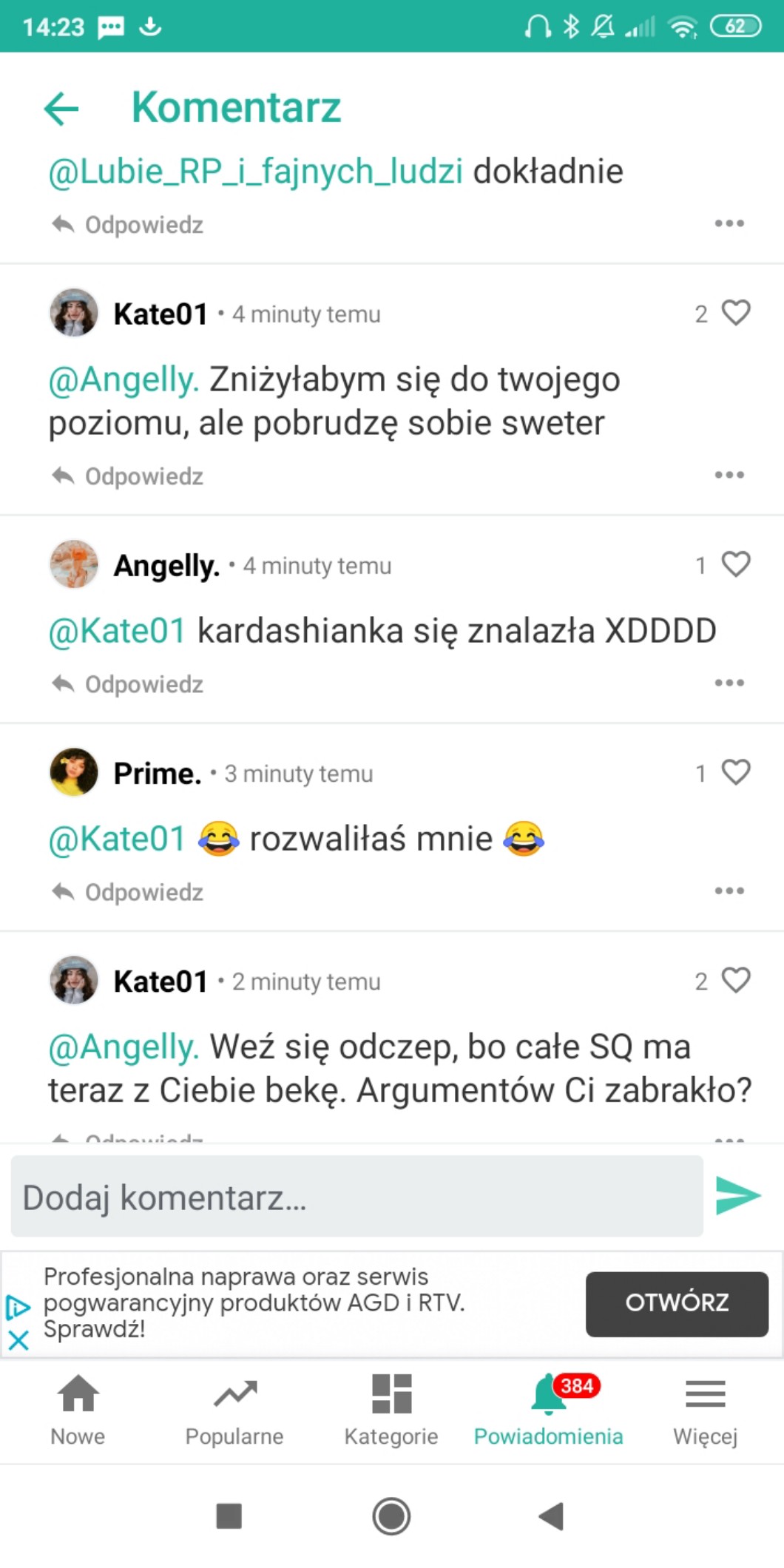Open the @Lubie_RP_i_fajnych_ludzi mention
Image resolution: width=784 pixels, height=1568 pixels.
click(x=255, y=172)
